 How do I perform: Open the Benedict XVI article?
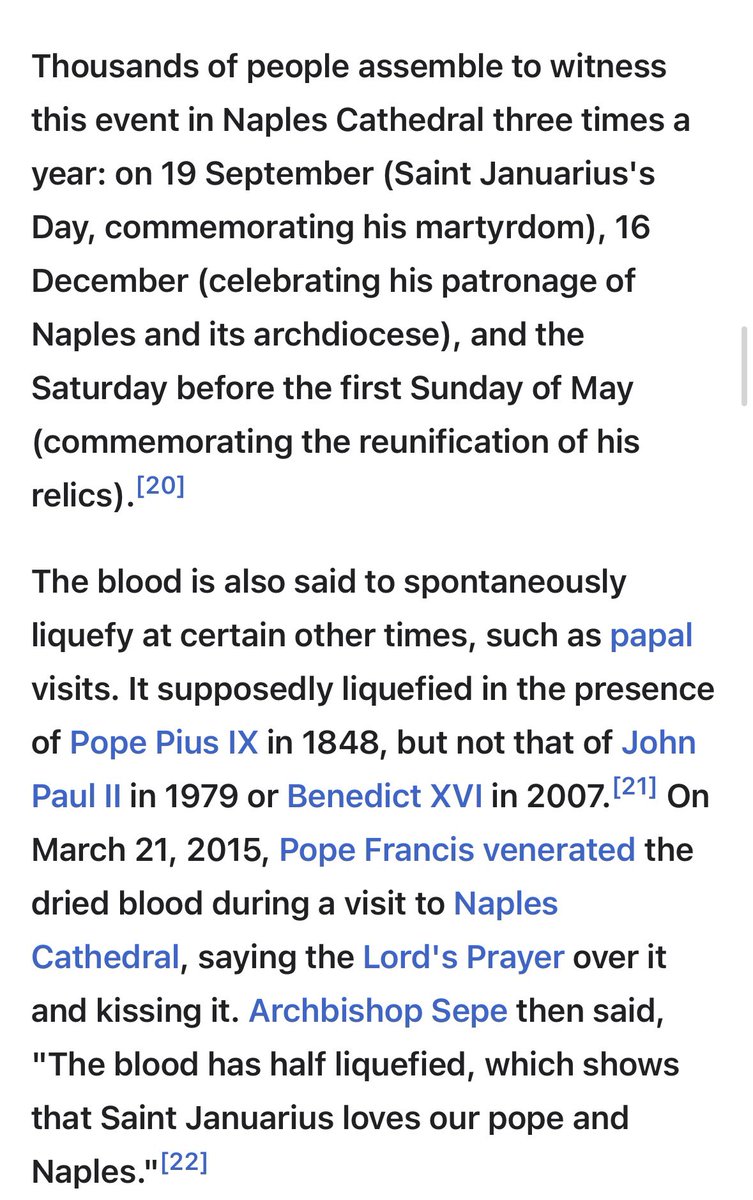tap(385, 797)
